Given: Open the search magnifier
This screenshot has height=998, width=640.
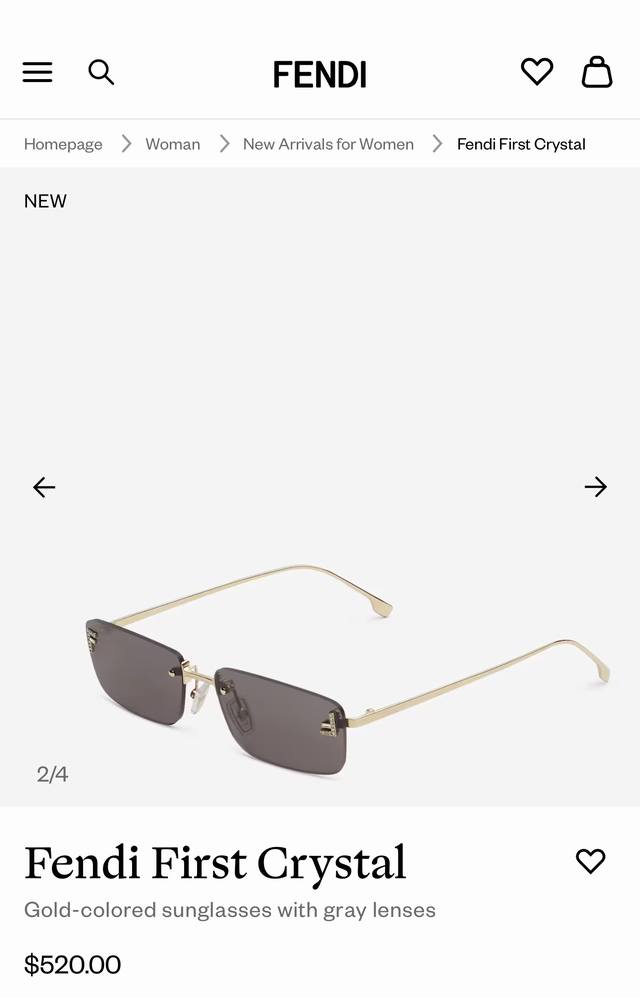Looking at the screenshot, I should click(x=101, y=72).
